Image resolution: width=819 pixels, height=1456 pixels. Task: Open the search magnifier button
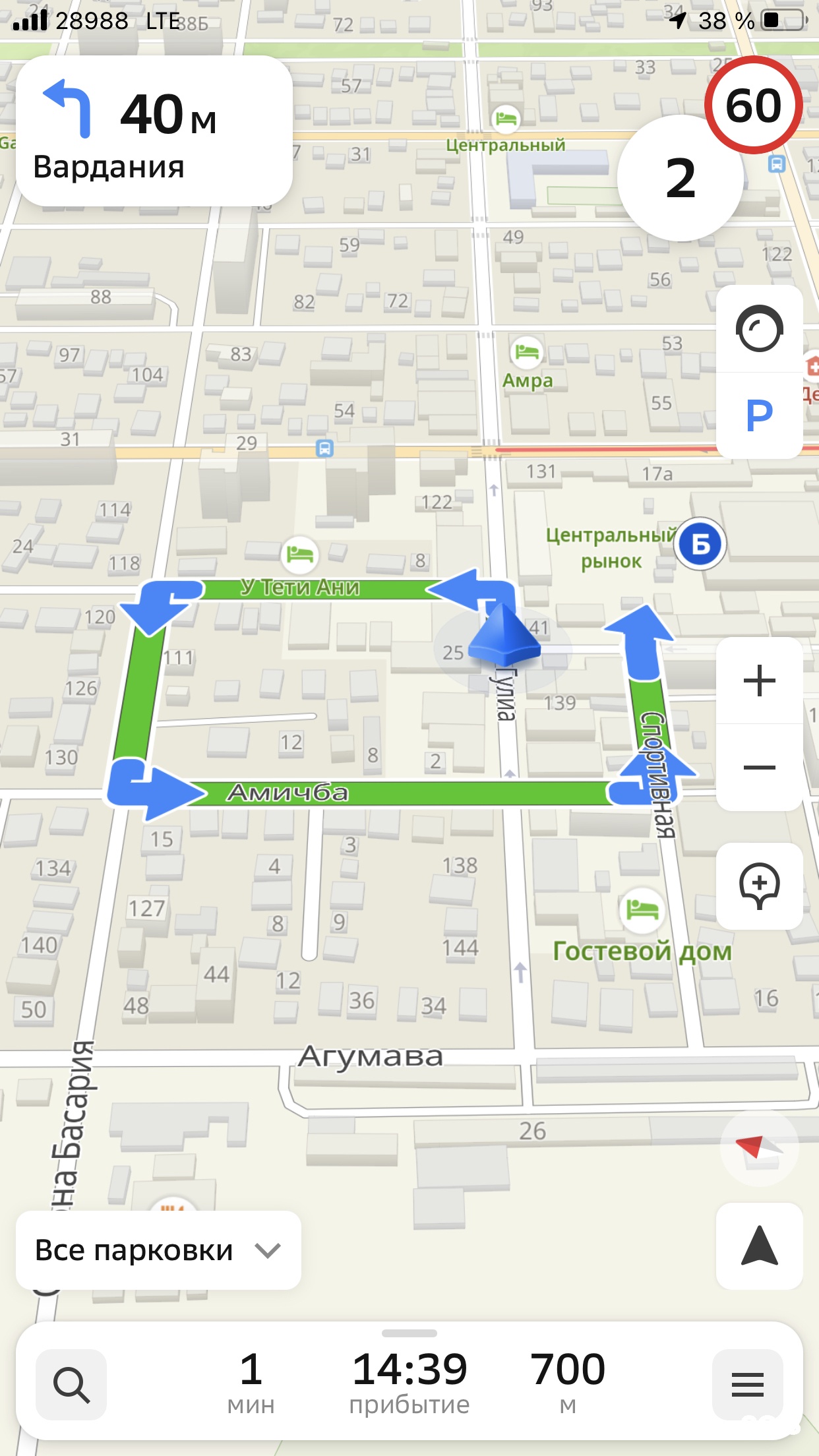pos(71,1384)
